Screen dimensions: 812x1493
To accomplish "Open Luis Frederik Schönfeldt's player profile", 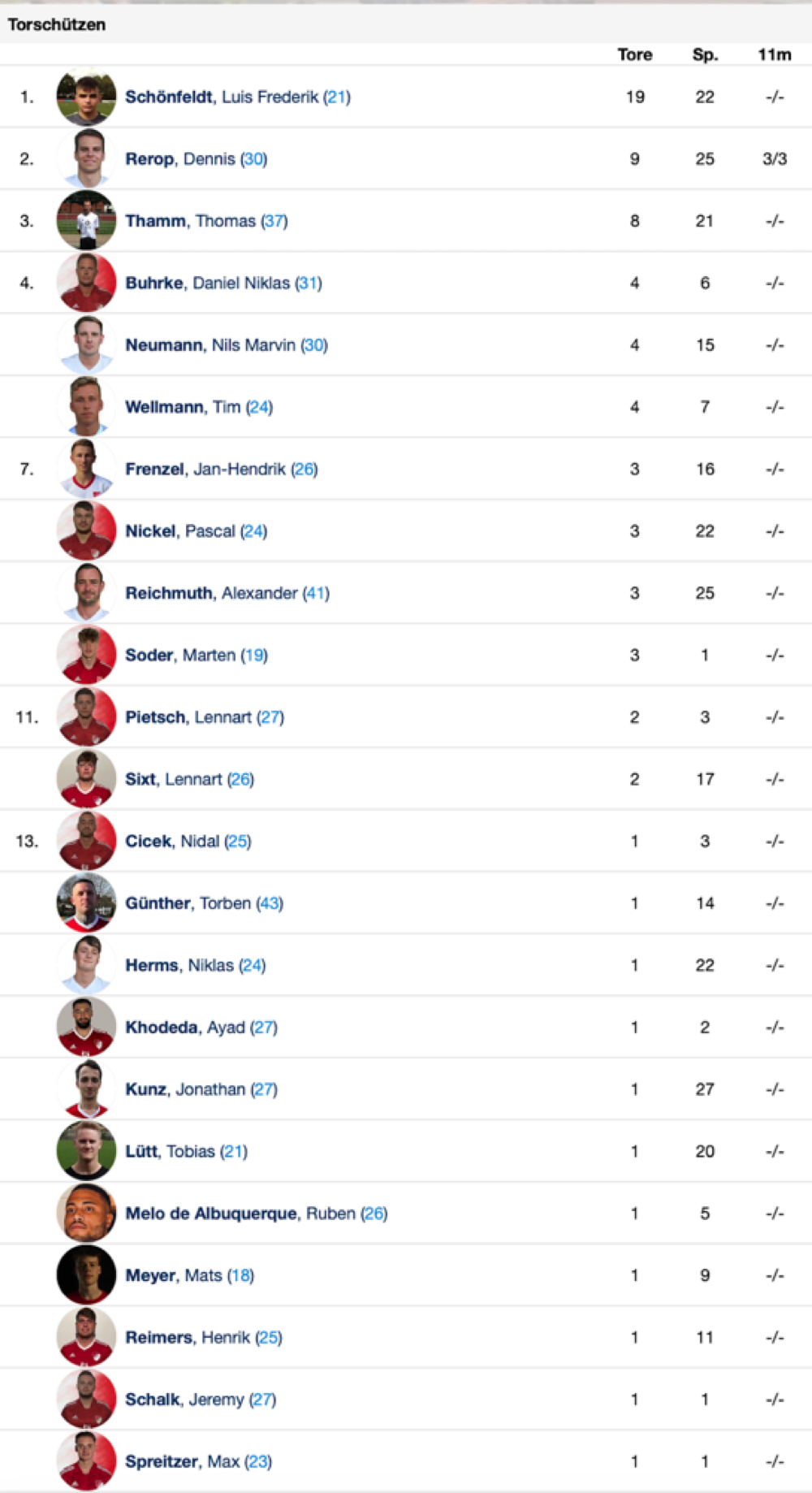I will click(x=237, y=97).
